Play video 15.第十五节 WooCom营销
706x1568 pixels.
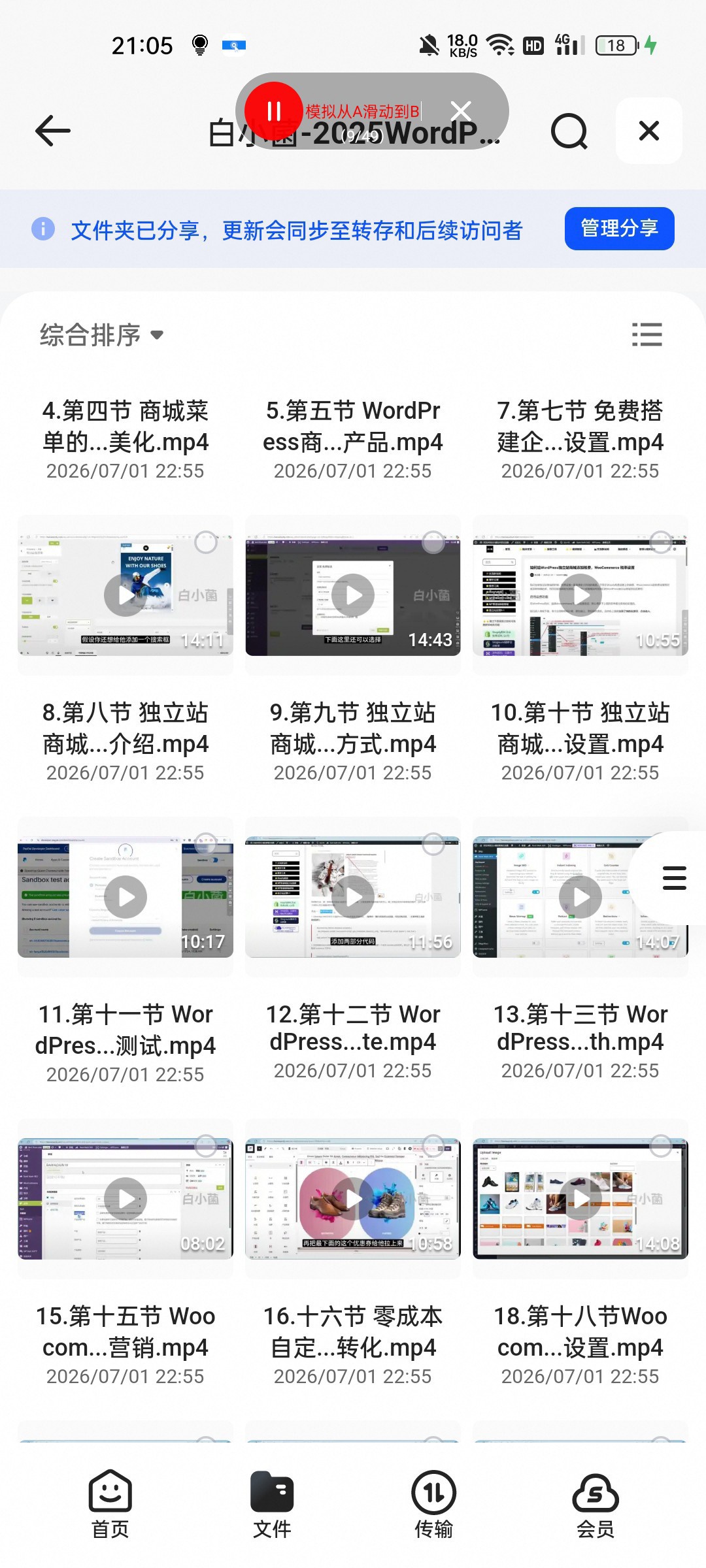click(x=125, y=1199)
